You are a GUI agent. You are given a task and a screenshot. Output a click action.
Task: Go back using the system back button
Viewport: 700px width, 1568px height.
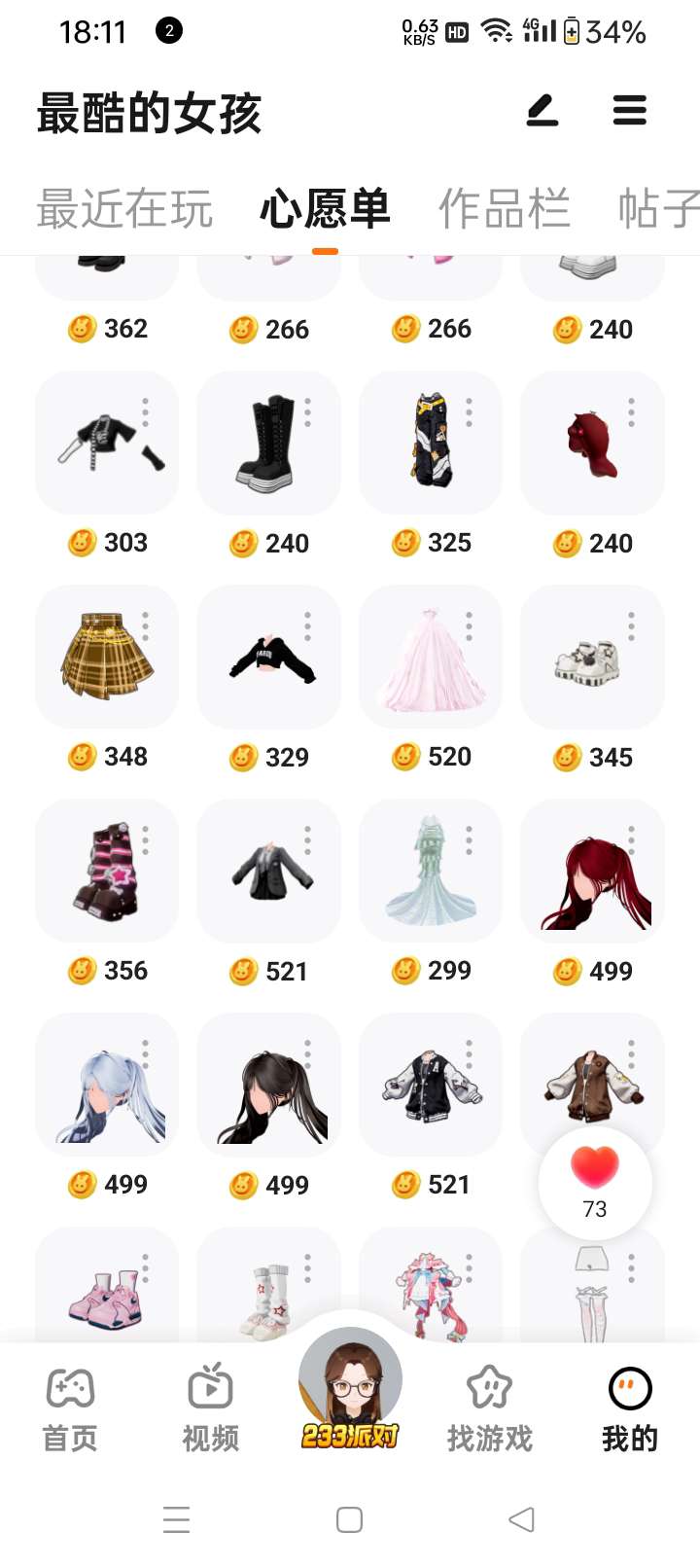coord(522,1519)
